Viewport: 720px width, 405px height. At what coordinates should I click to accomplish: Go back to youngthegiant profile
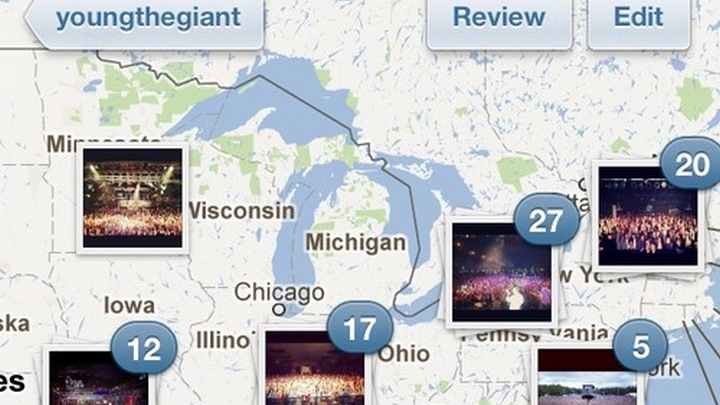point(145,19)
